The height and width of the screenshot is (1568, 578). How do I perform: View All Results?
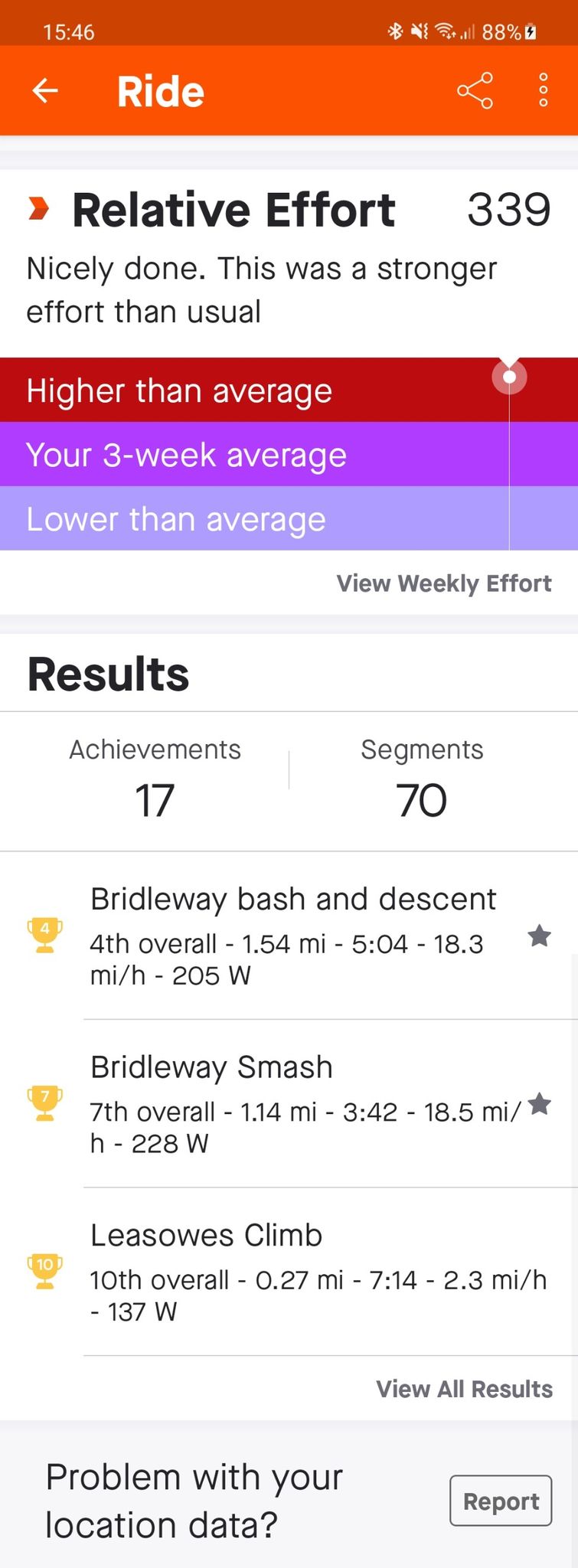464,1389
